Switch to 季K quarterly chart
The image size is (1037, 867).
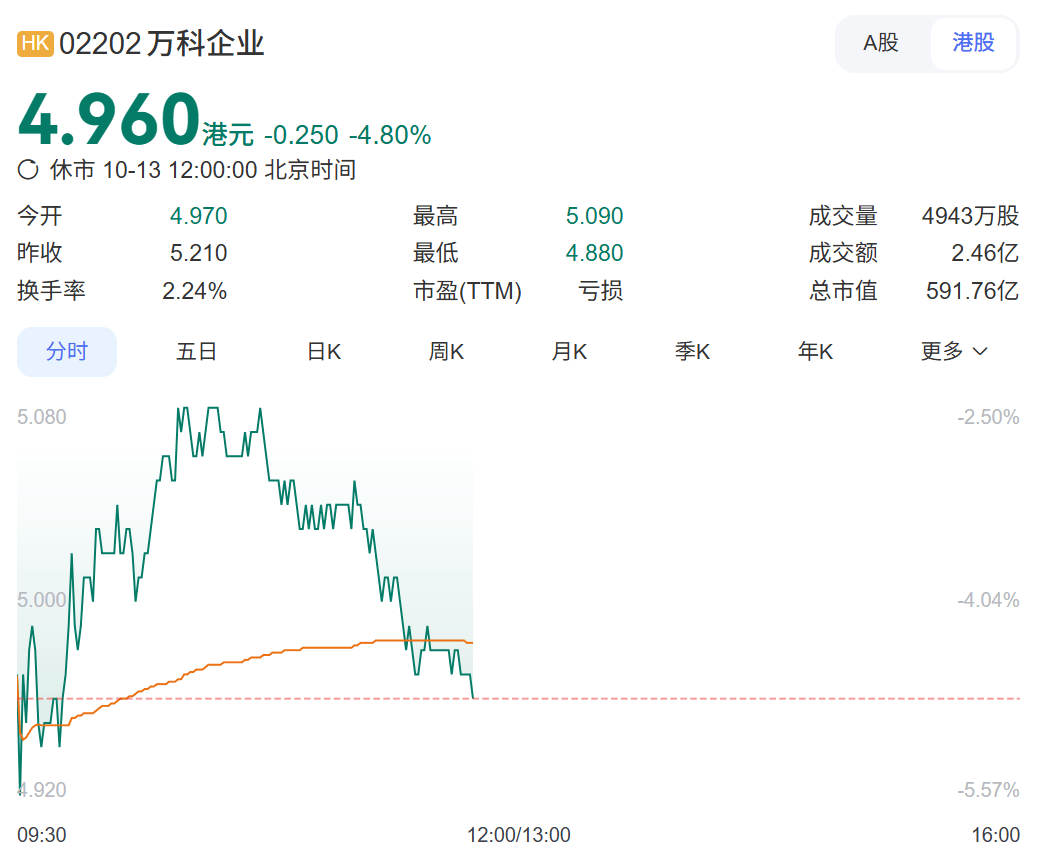(x=692, y=352)
